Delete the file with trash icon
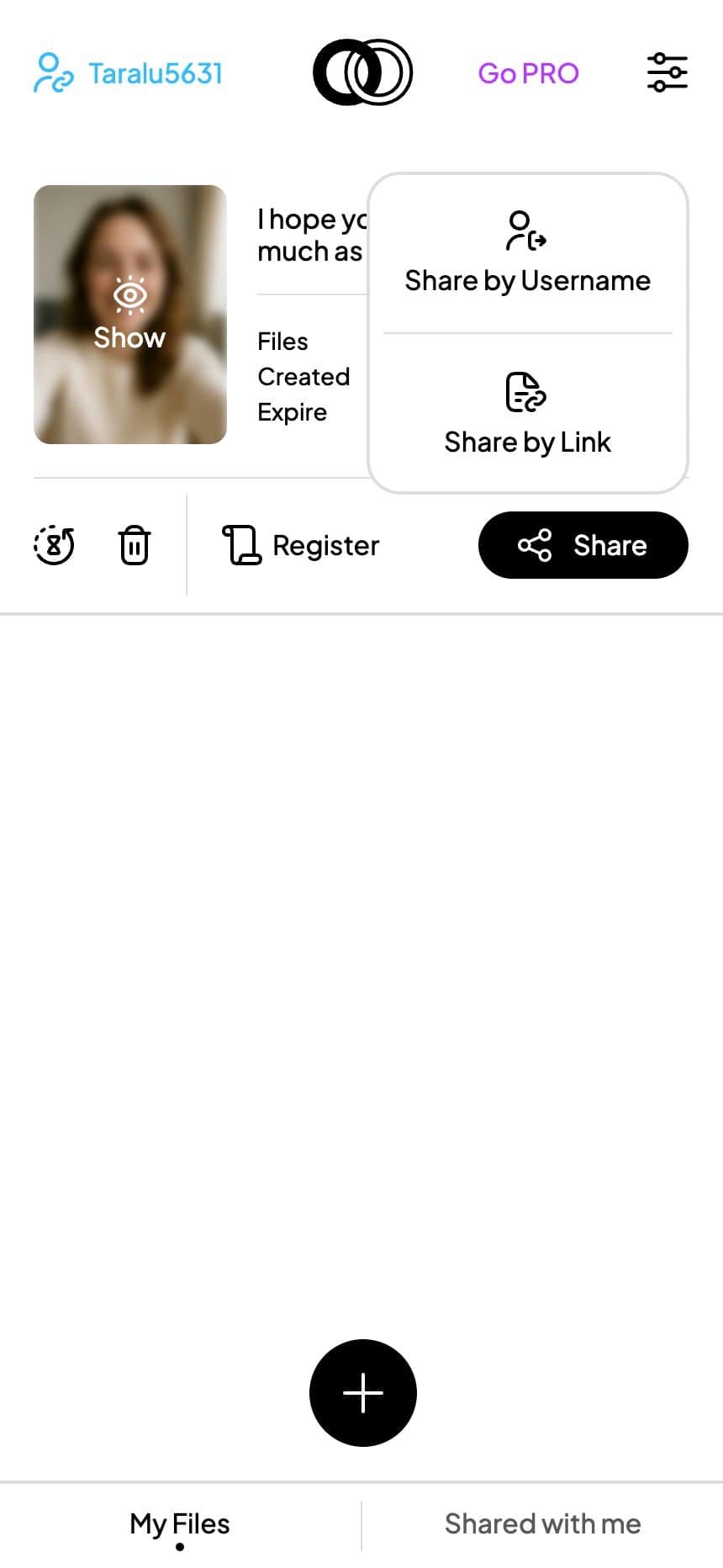The image size is (723, 1568). (x=135, y=545)
